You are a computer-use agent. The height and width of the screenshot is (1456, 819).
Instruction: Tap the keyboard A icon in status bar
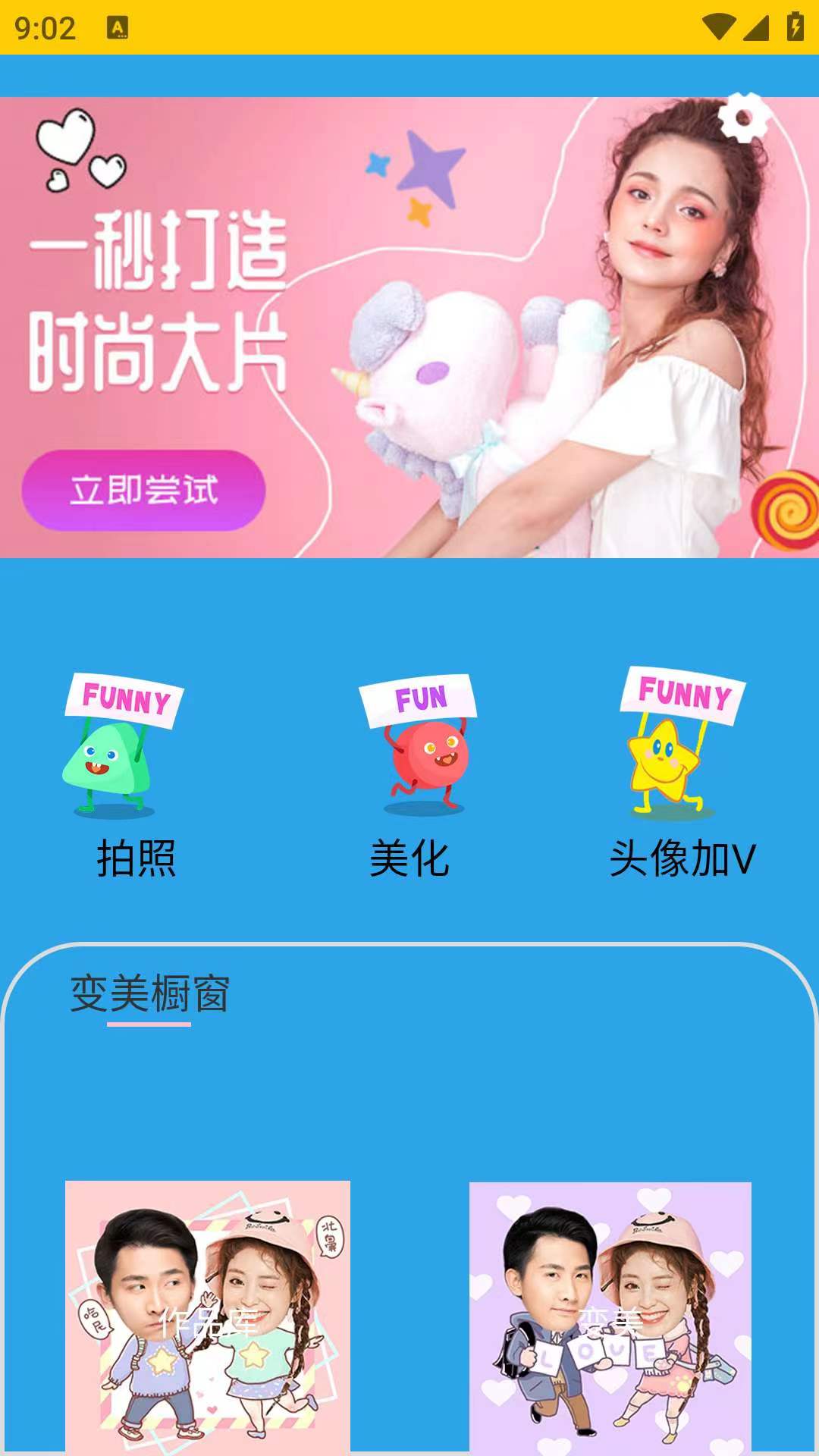[118, 27]
